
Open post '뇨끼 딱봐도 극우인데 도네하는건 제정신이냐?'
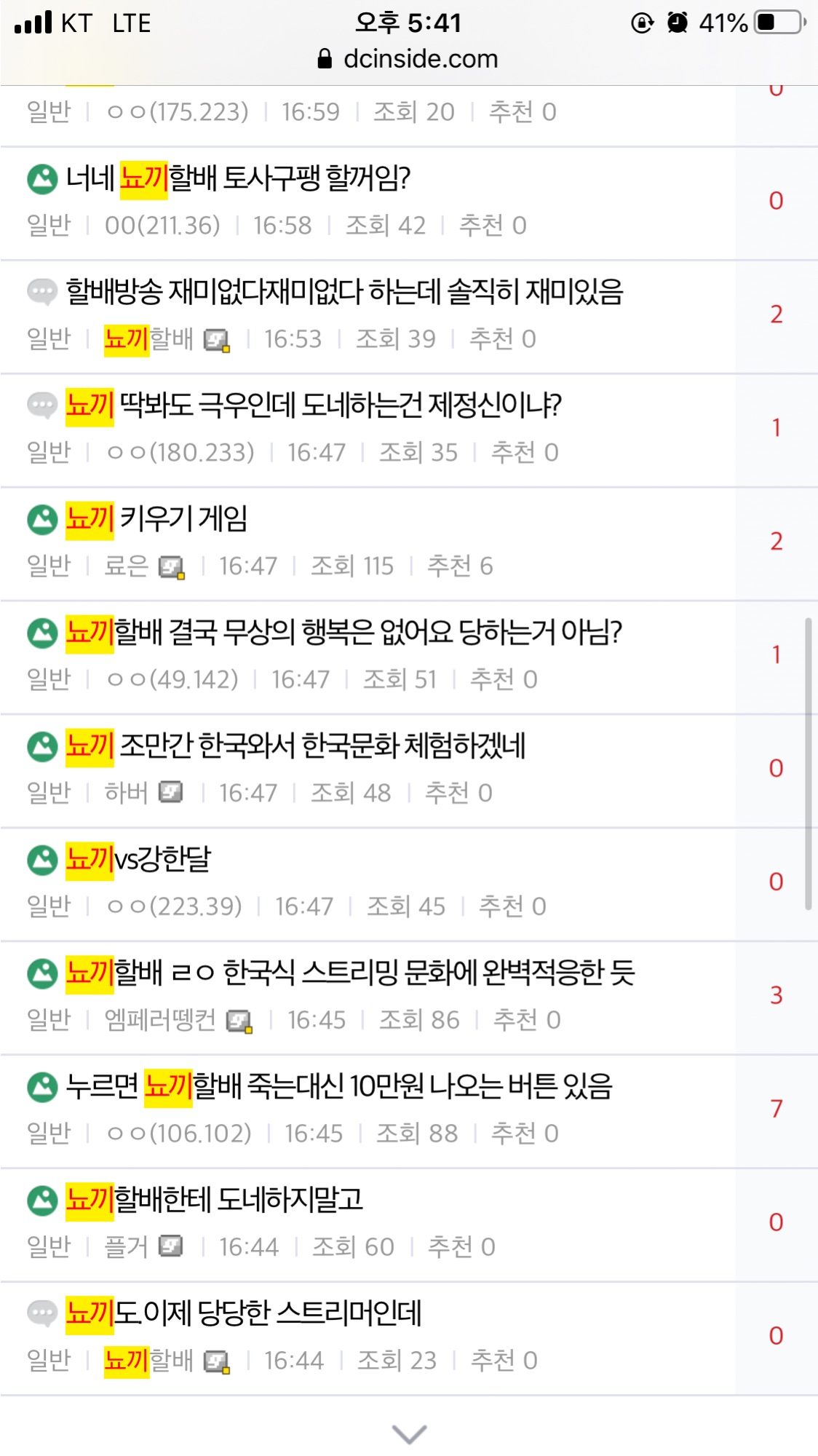click(x=313, y=405)
